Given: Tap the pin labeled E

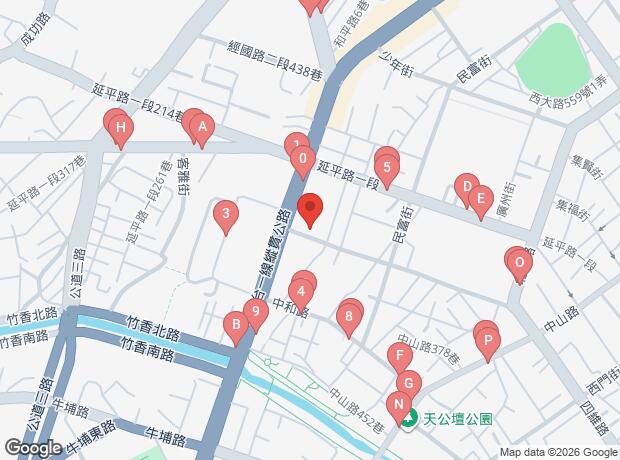Looking at the screenshot, I should [x=480, y=198].
